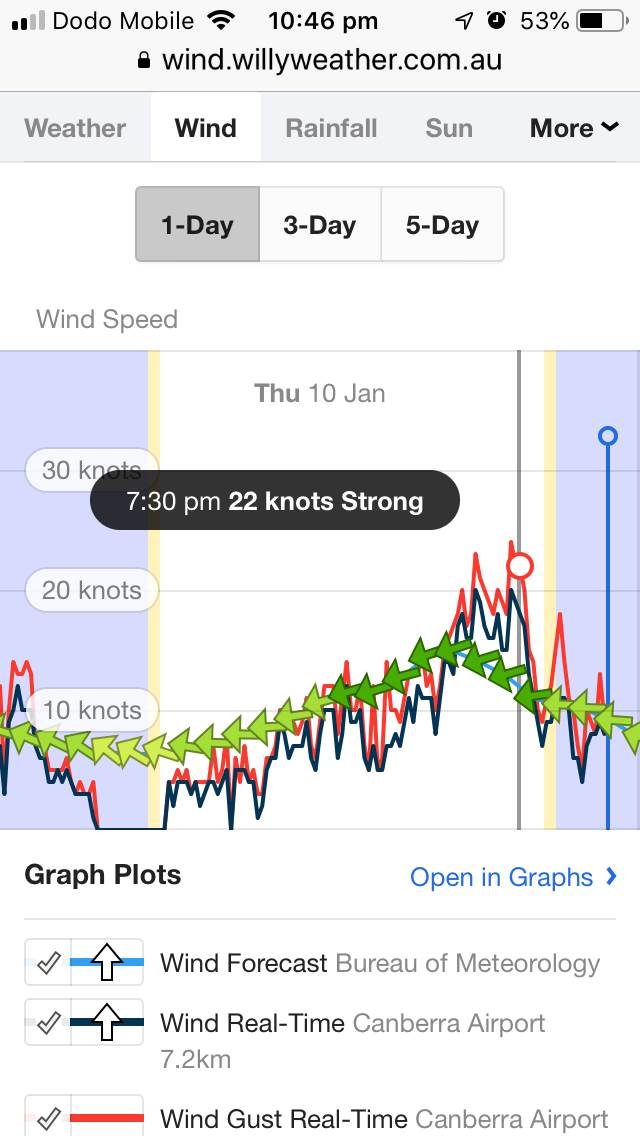640x1136 pixels.
Task: Toggle the Wind Gust Real-Time plot checkbox
Action: (48, 1118)
